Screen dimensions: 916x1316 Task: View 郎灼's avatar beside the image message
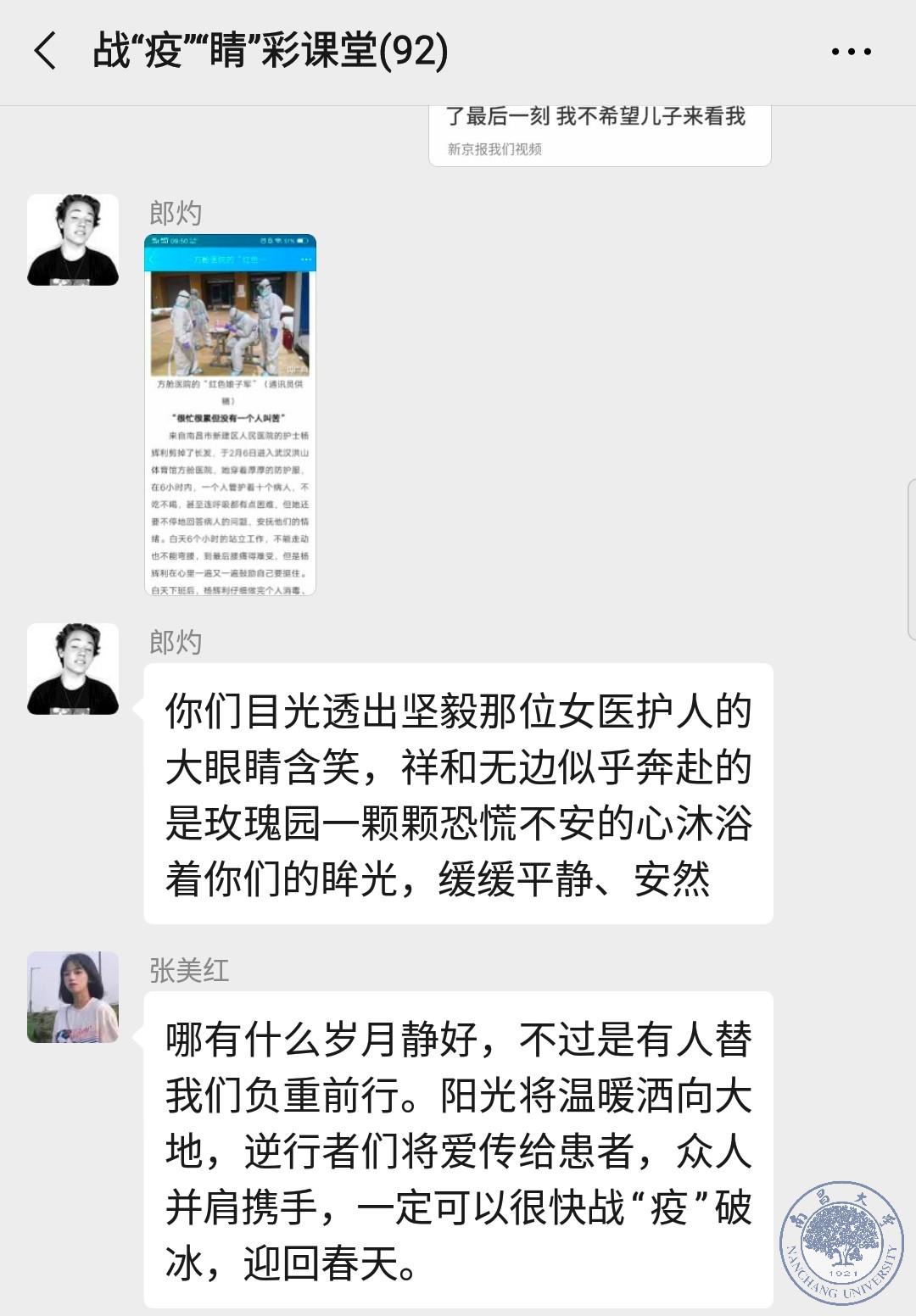(x=73, y=240)
